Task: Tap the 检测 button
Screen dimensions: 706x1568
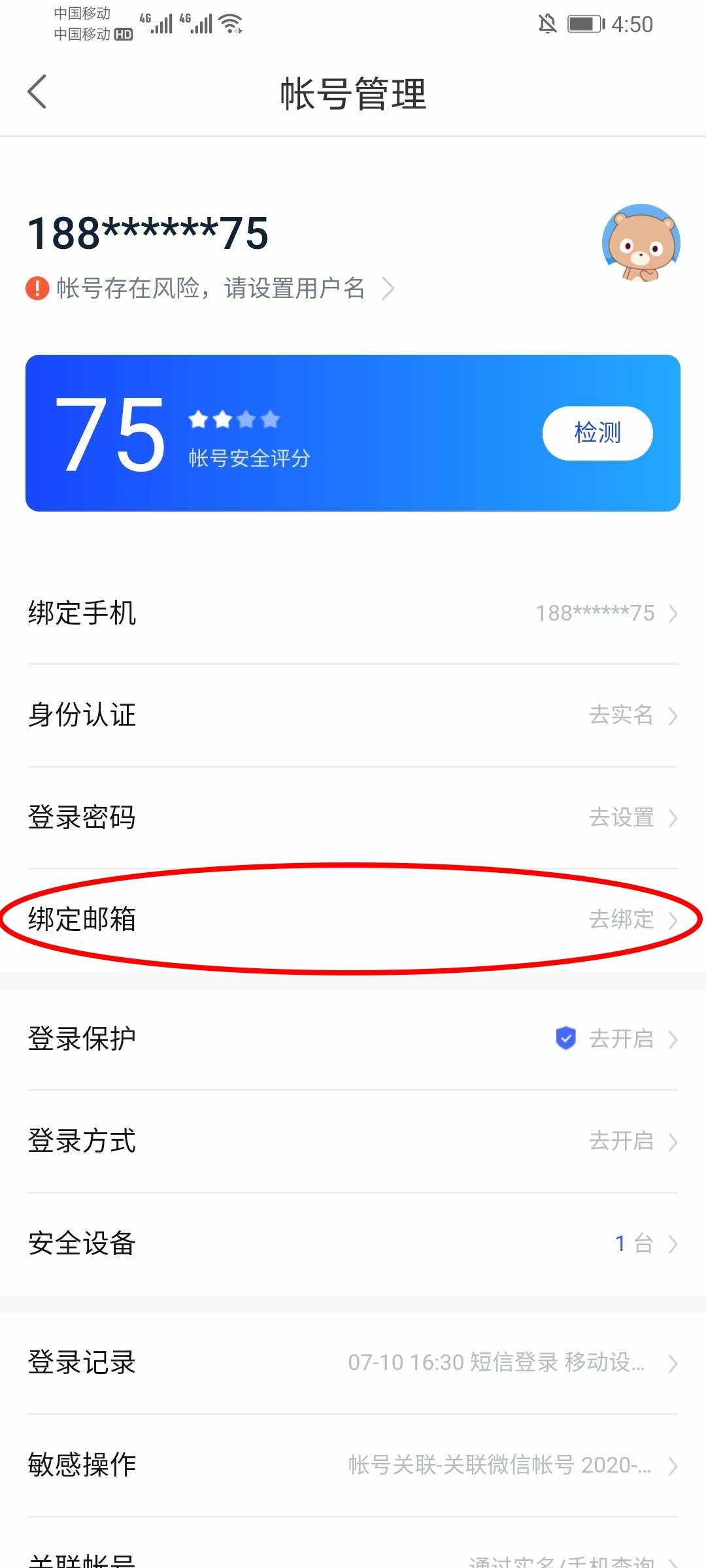Action: 597,433
